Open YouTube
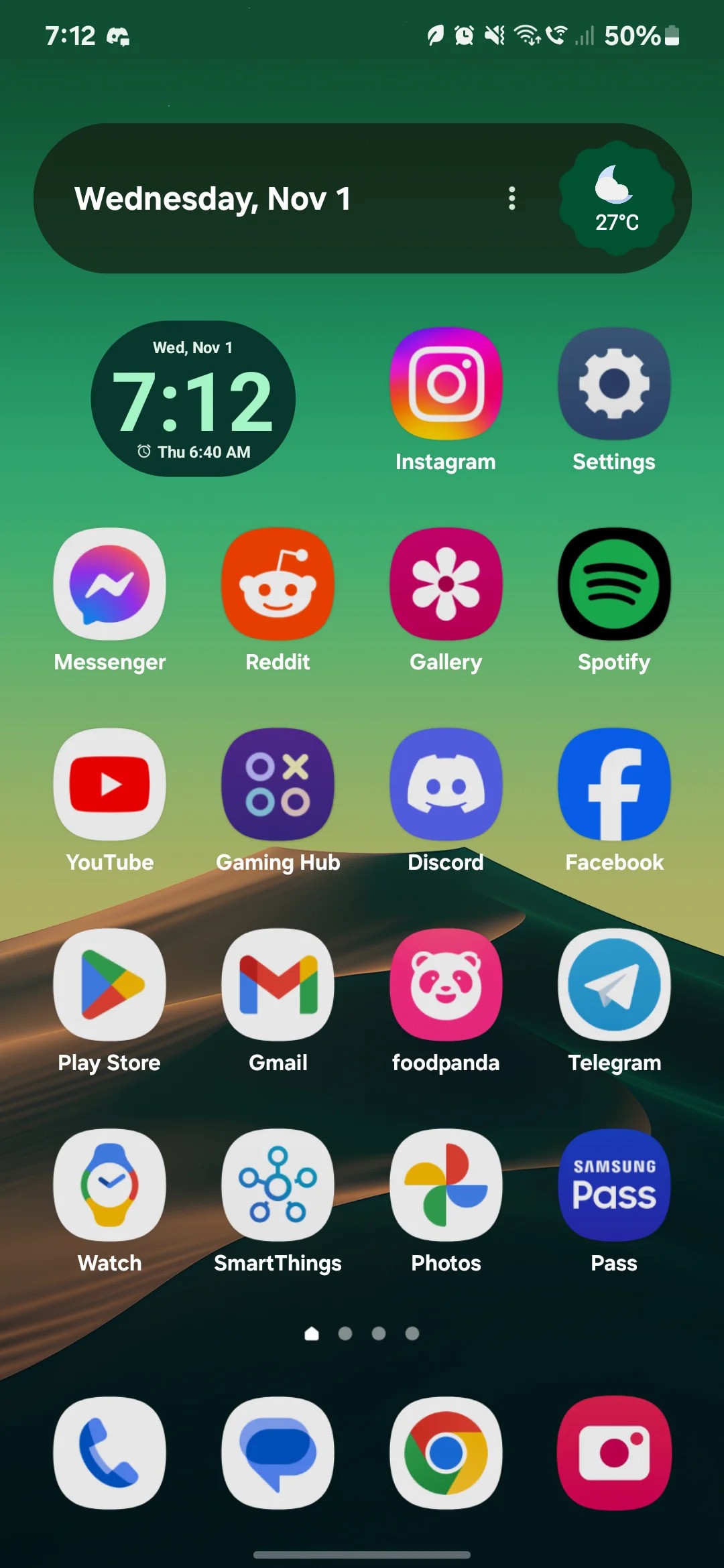Viewport: 724px width, 1568px height. [x=110, y=785]
